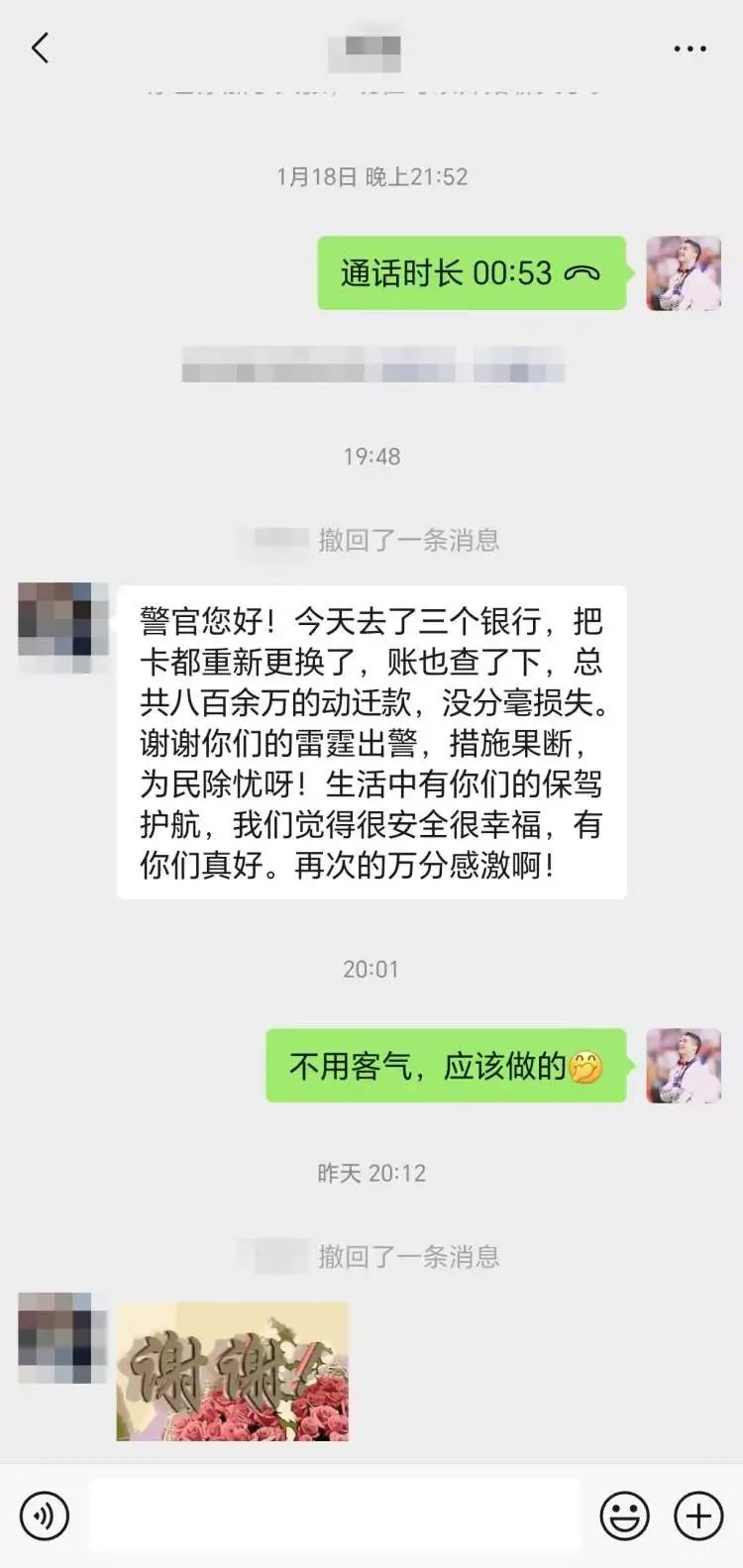Open the three-dot chat options menu
The image size is (743, 1568).
pyautogui.click(x=690, y=49)
